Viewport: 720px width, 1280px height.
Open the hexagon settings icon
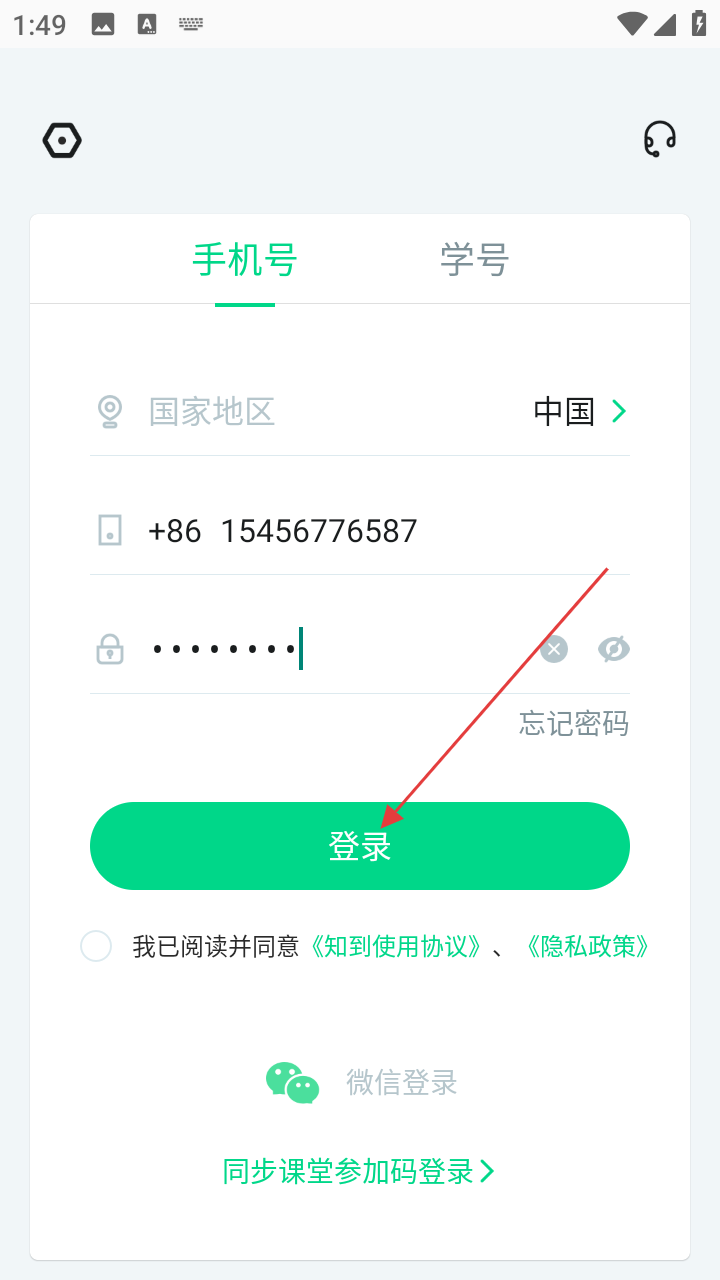click(62, 141)
